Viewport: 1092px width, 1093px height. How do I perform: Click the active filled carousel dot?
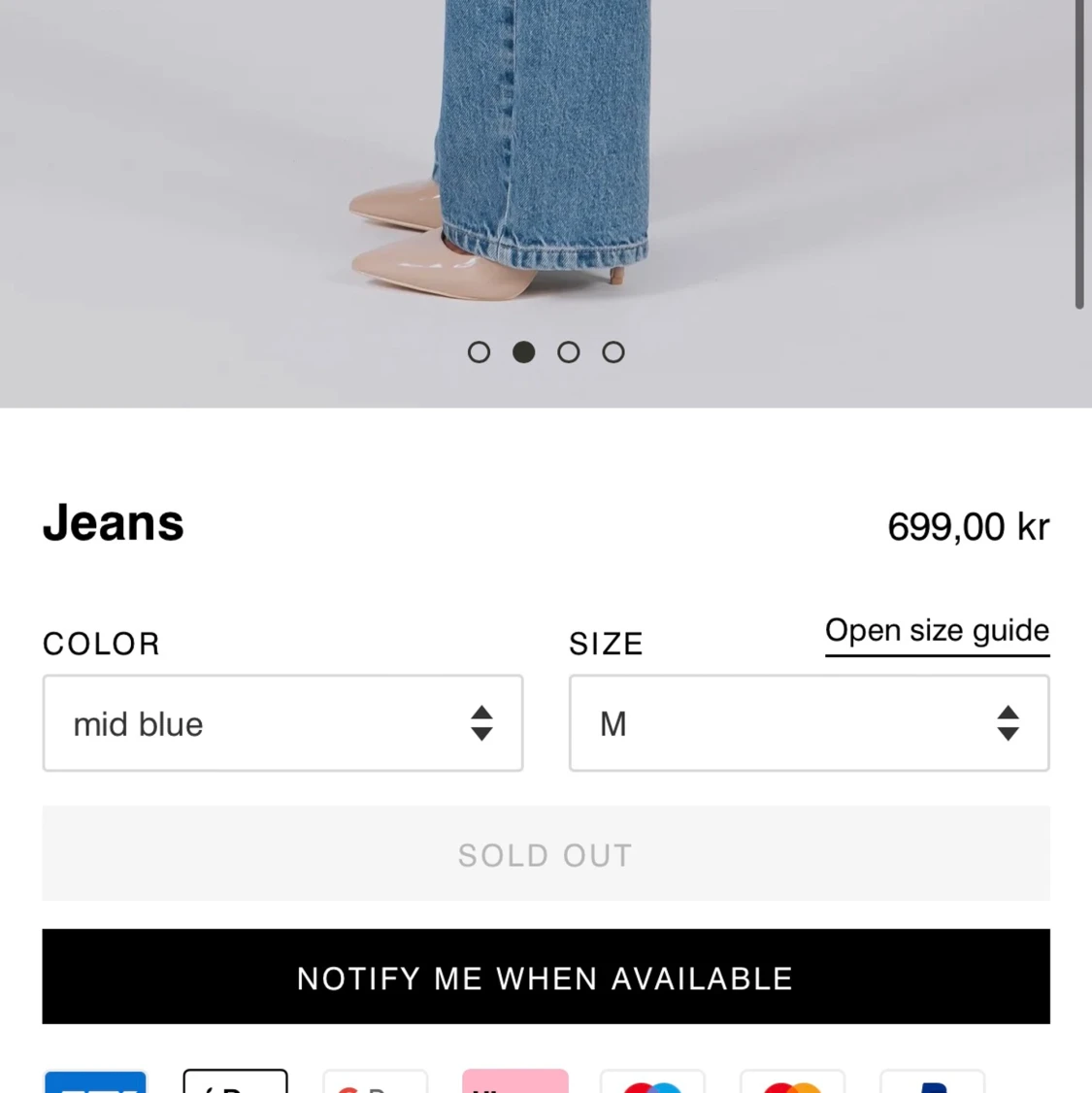pyautogui.click(x=523, y=351)
